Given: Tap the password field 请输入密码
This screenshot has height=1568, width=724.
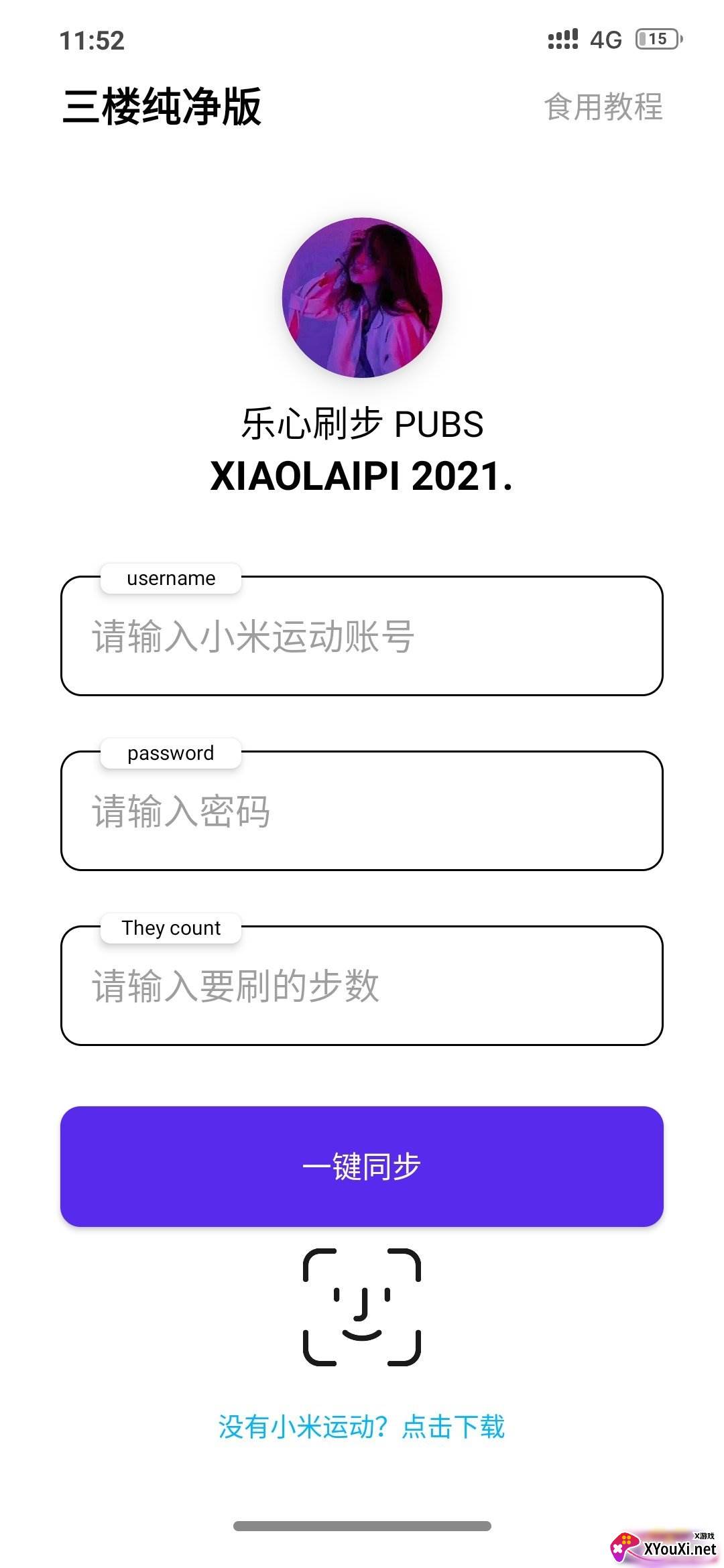Looking at the screenshot, I should click(362, 811).
